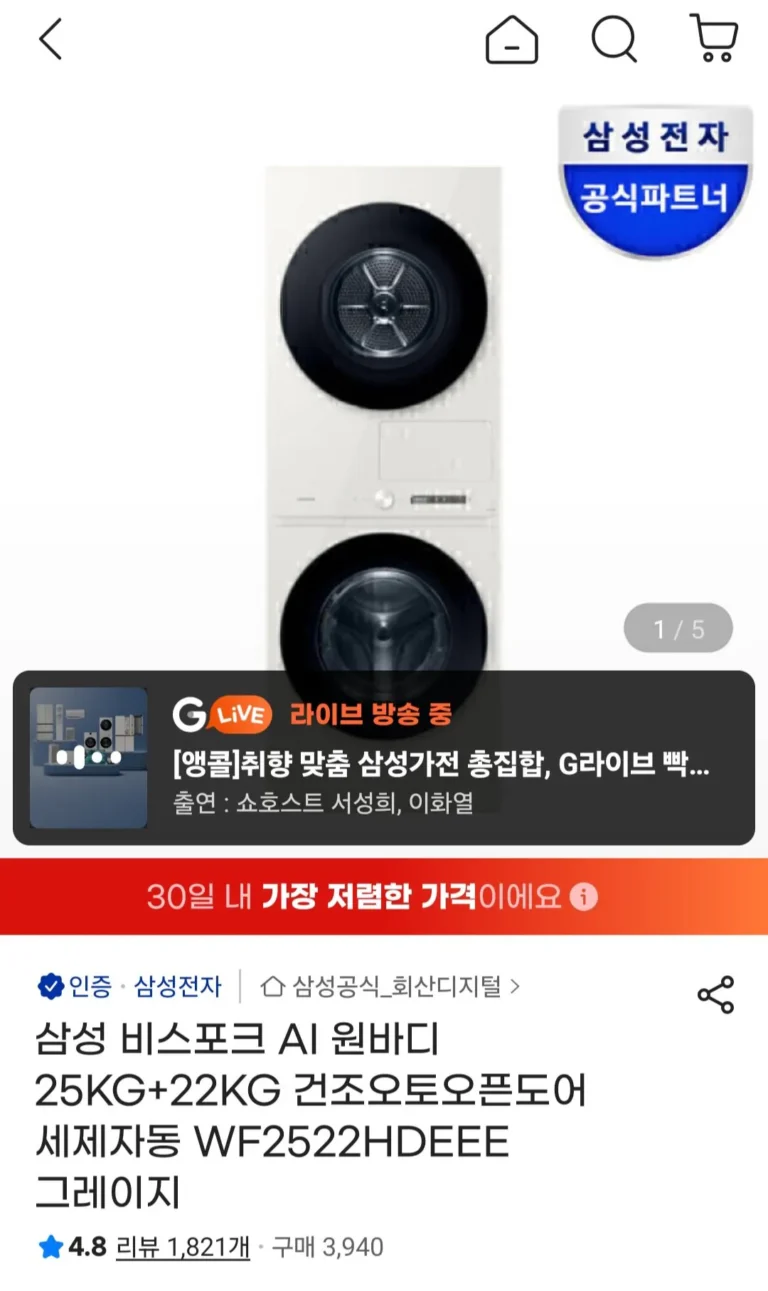Viewport: 768px width, 1291px height.
Task: Open the shopping cart
Action: click(x=714, y=40)
